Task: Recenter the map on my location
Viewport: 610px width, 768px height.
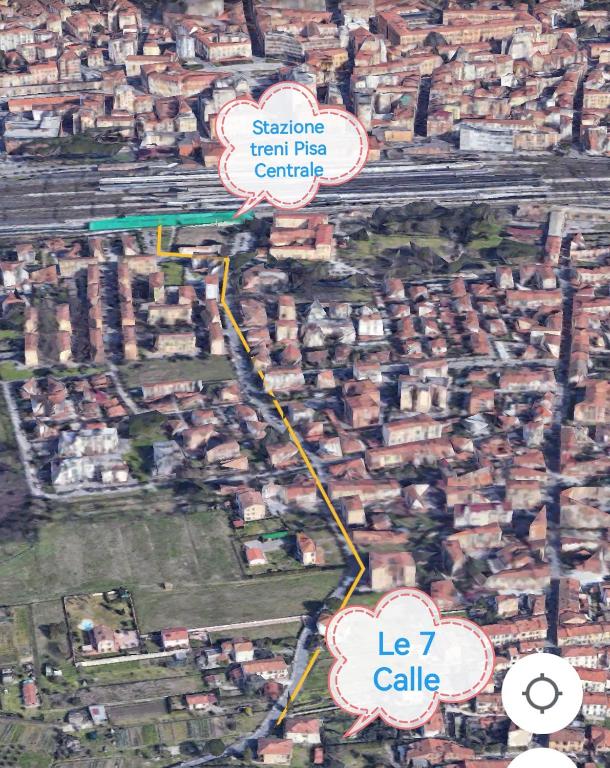Action: click(x=542, y=692)
